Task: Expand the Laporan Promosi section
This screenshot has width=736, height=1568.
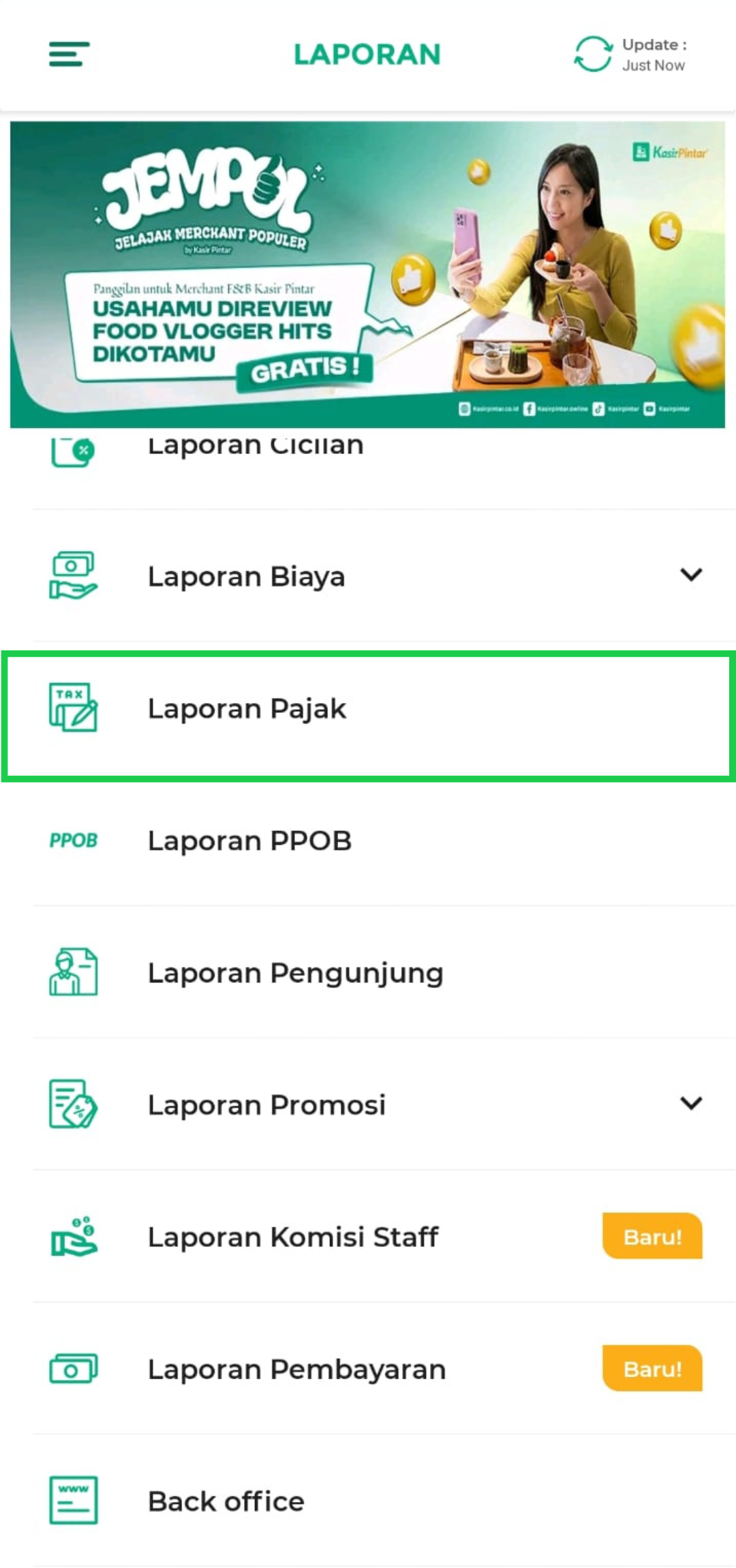Action: 690,1104
